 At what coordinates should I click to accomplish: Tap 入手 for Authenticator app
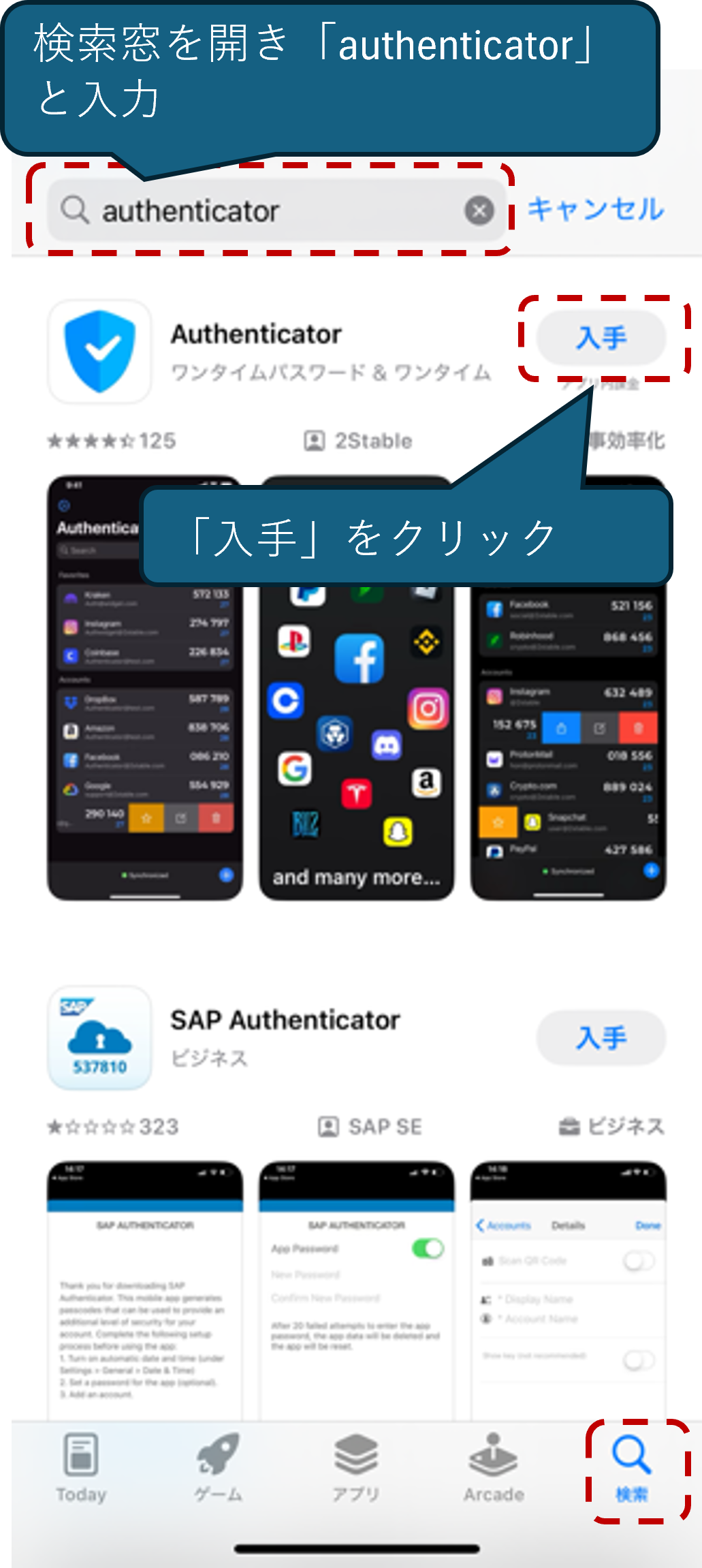point(601,338)
